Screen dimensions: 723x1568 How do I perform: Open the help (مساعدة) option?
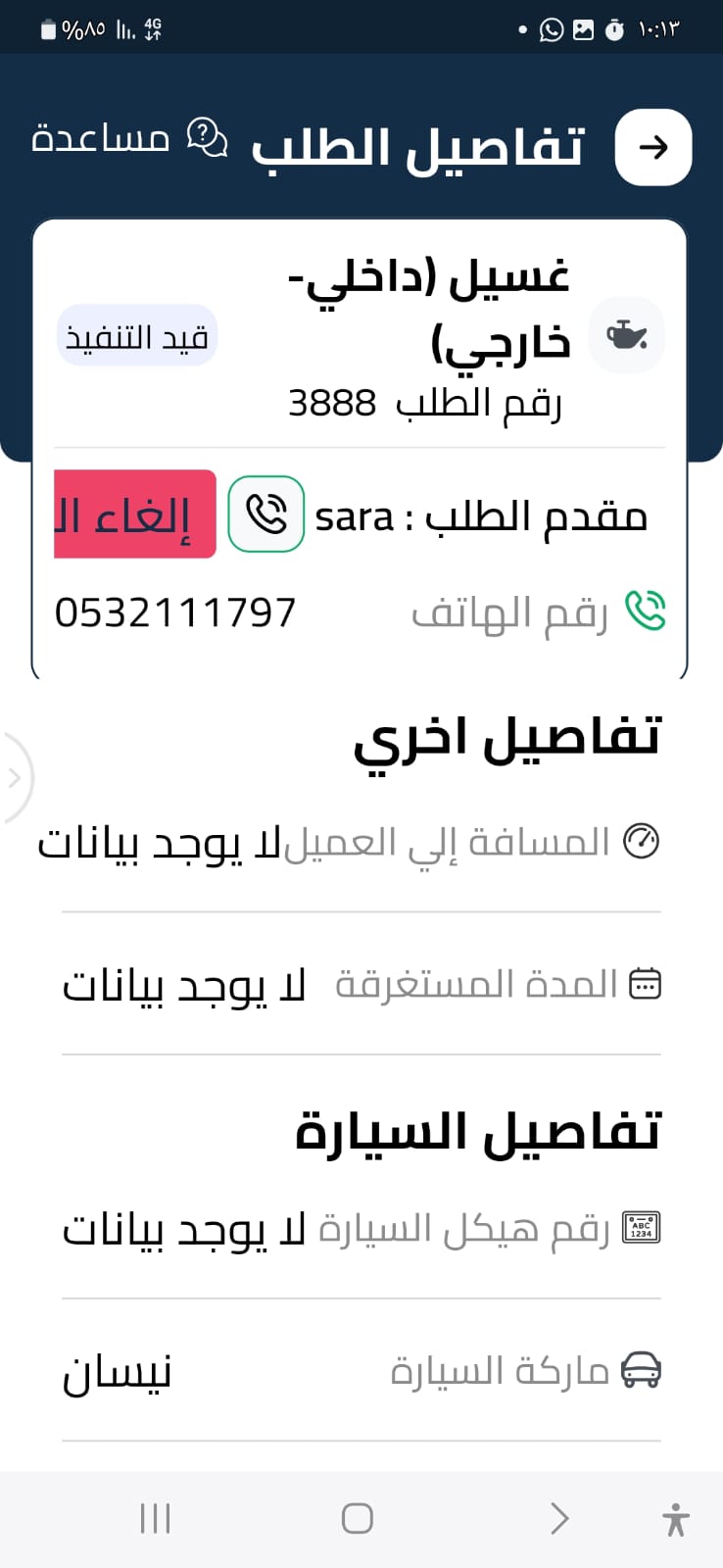129,138
